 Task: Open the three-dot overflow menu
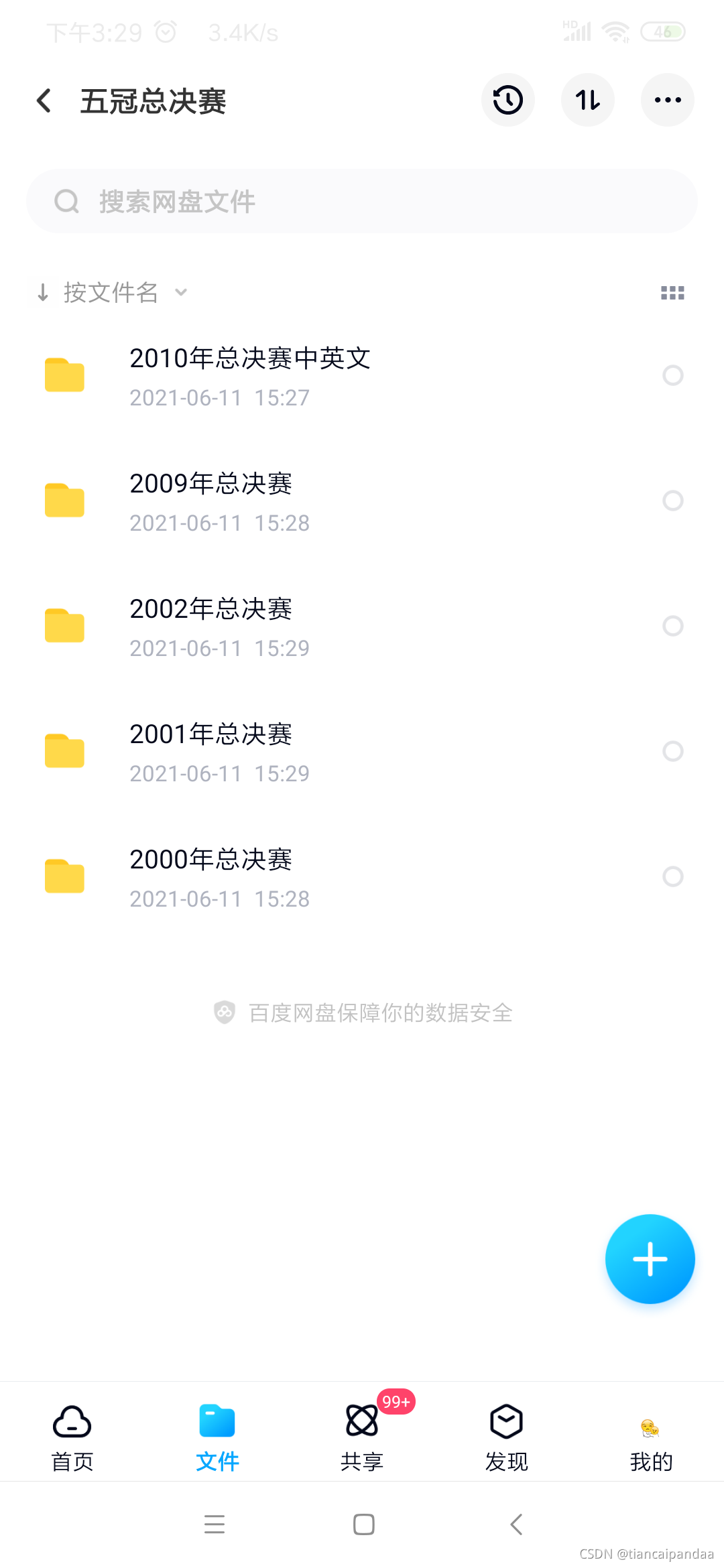coord(667,101)
